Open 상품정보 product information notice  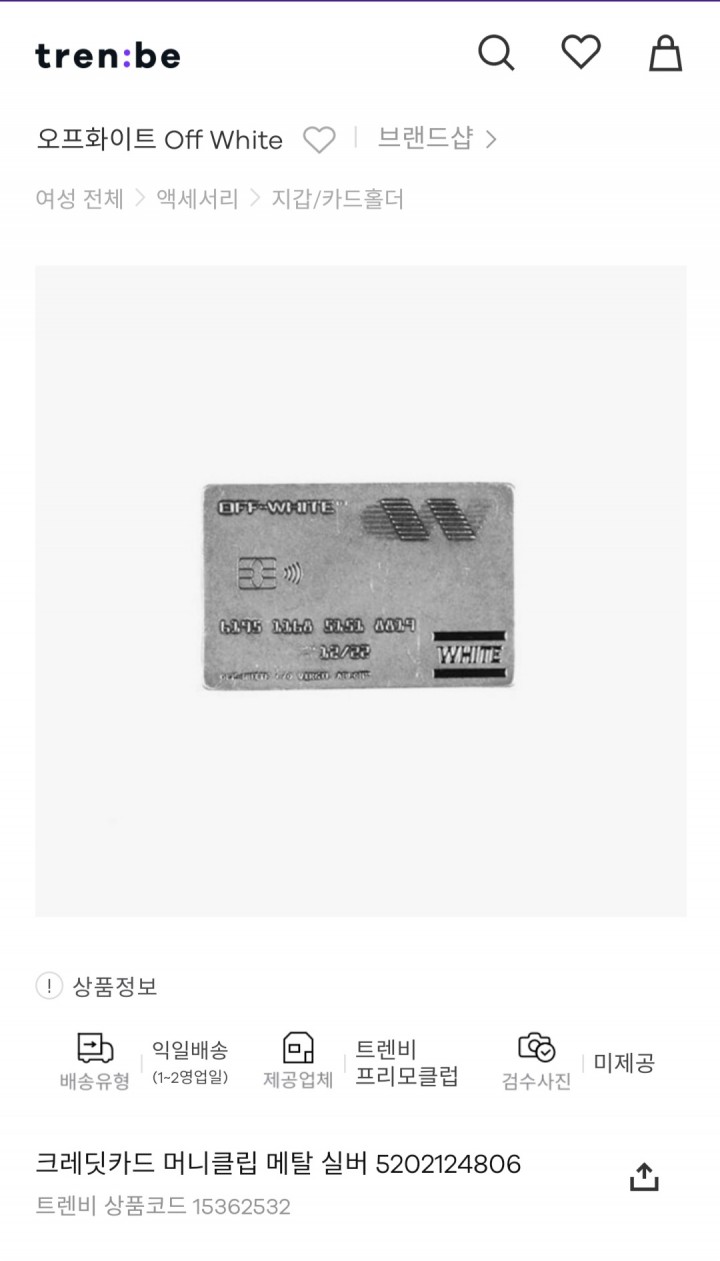(x=97, y=986)
